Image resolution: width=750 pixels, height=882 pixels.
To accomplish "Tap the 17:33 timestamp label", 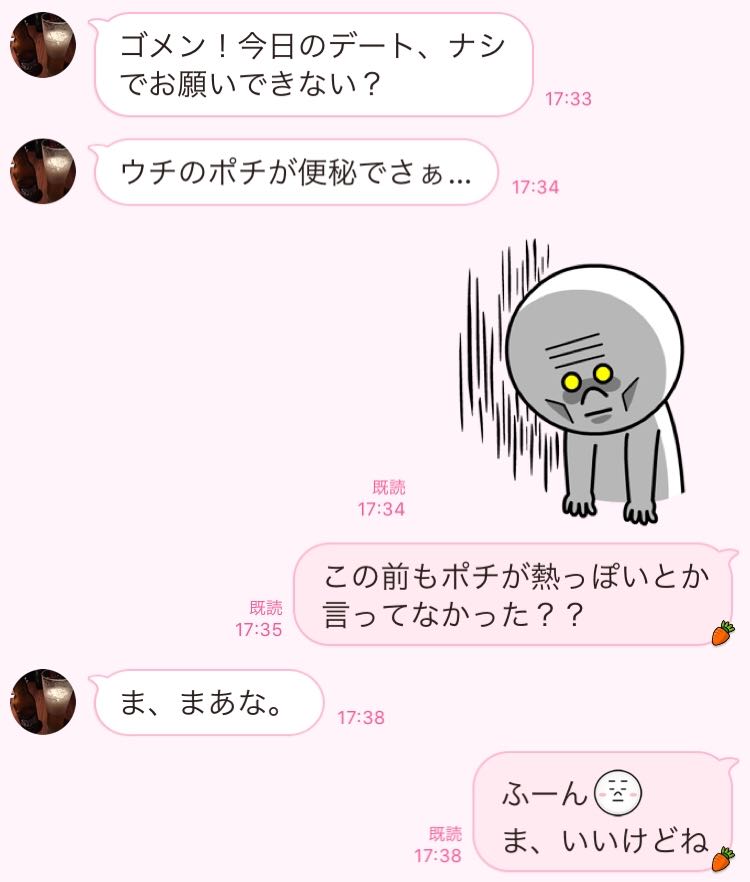I will 571,97.
